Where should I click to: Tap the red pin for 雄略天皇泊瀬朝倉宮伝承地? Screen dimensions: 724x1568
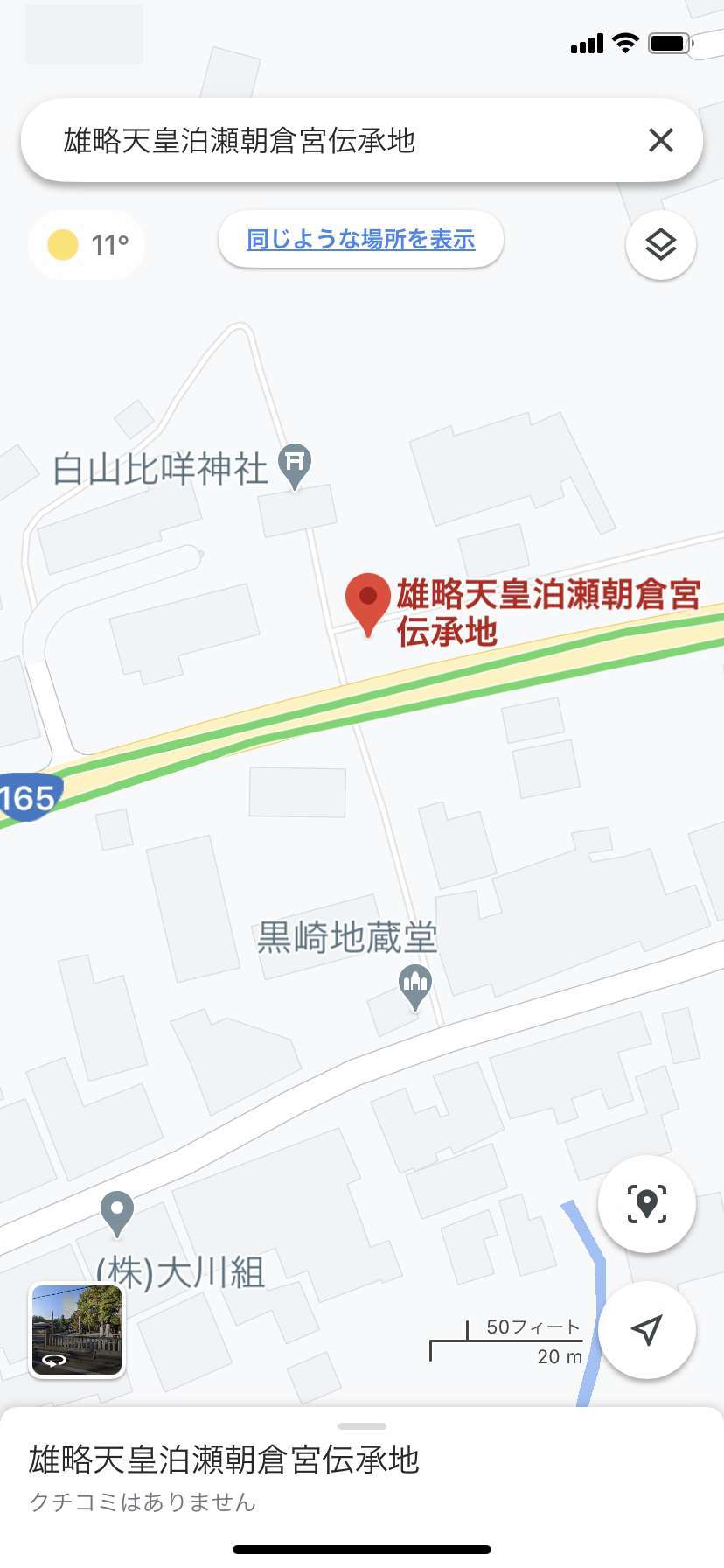(368, 604)
